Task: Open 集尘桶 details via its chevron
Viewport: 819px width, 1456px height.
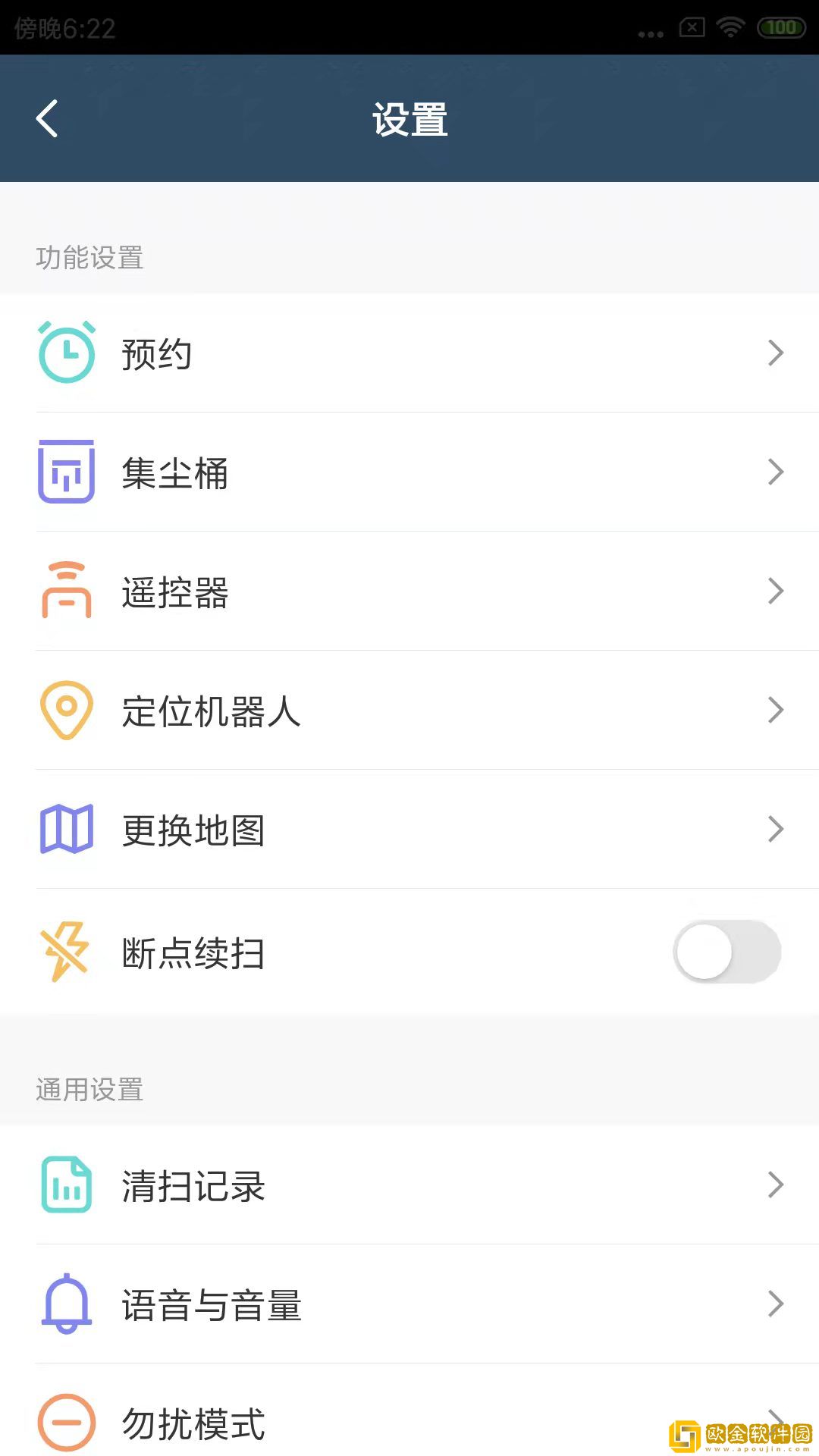Action: 775,472
